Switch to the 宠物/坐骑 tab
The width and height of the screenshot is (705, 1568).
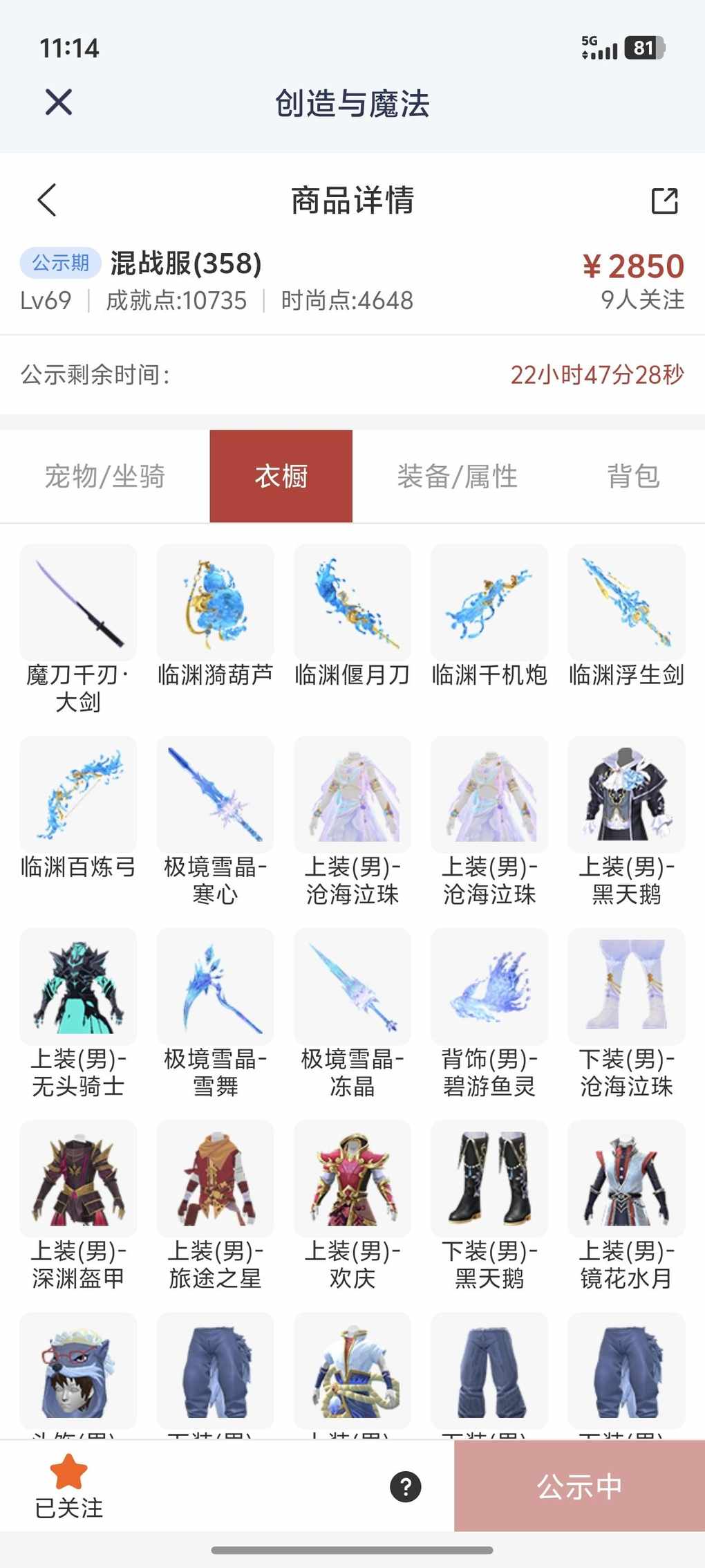[x=105, y=476]
